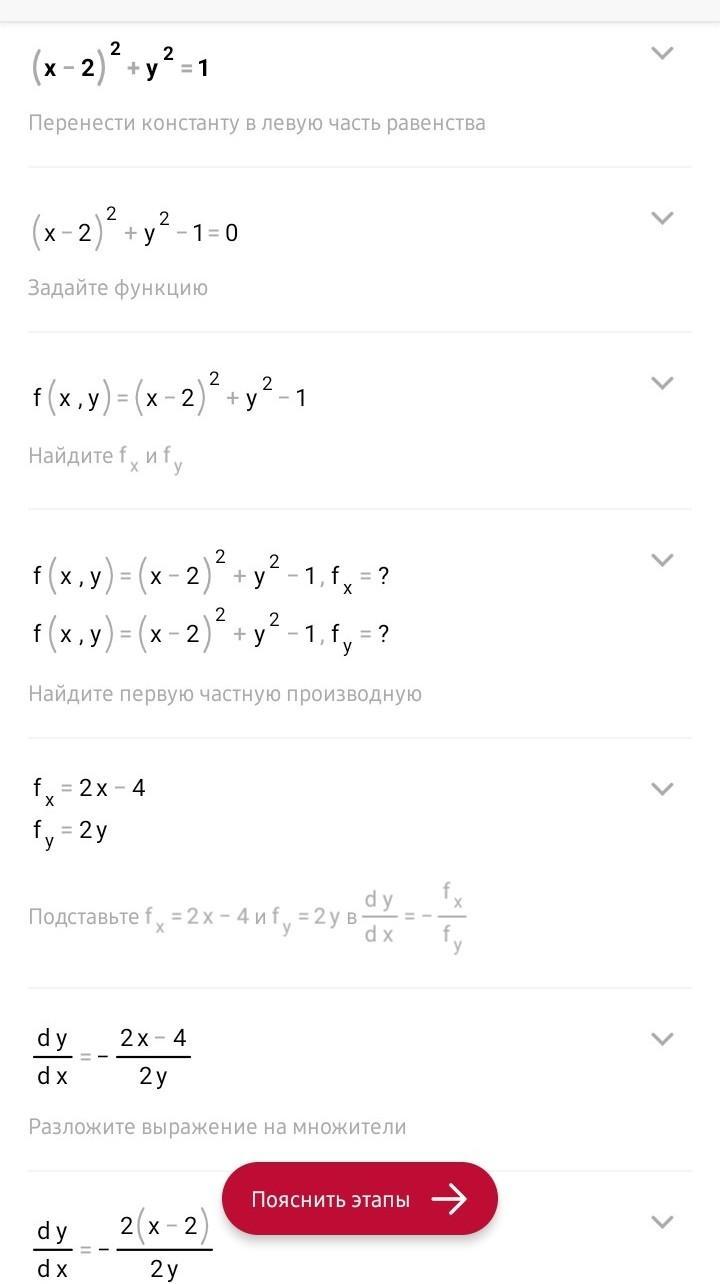Image resolution: width=720 pixels, height=1284 pixels.
Task: Expand the step fx = 2x − 4, fy = 2y
Action: click(x=662, y=789)
